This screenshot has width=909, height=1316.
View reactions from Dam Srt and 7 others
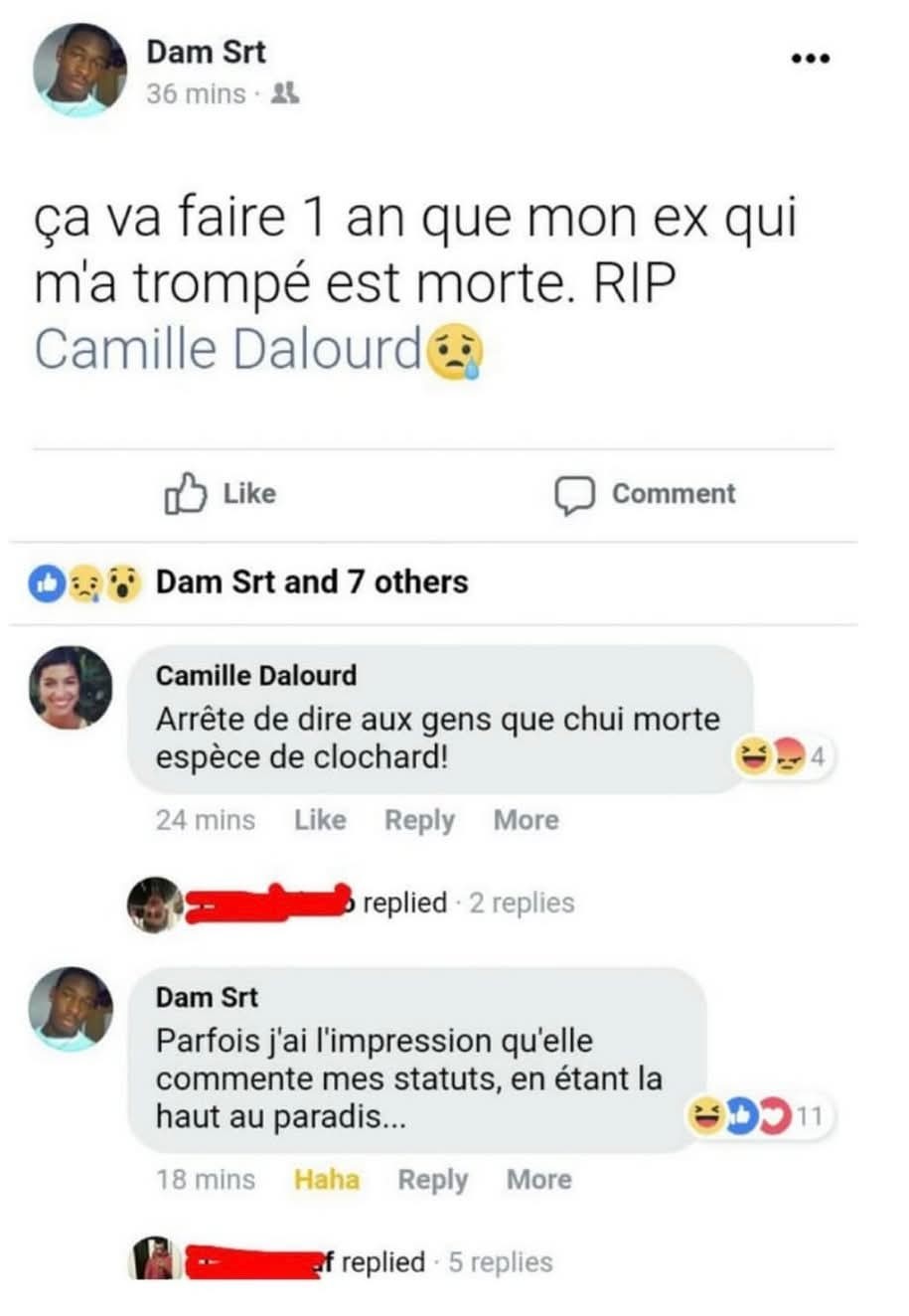tap(311, 581)
